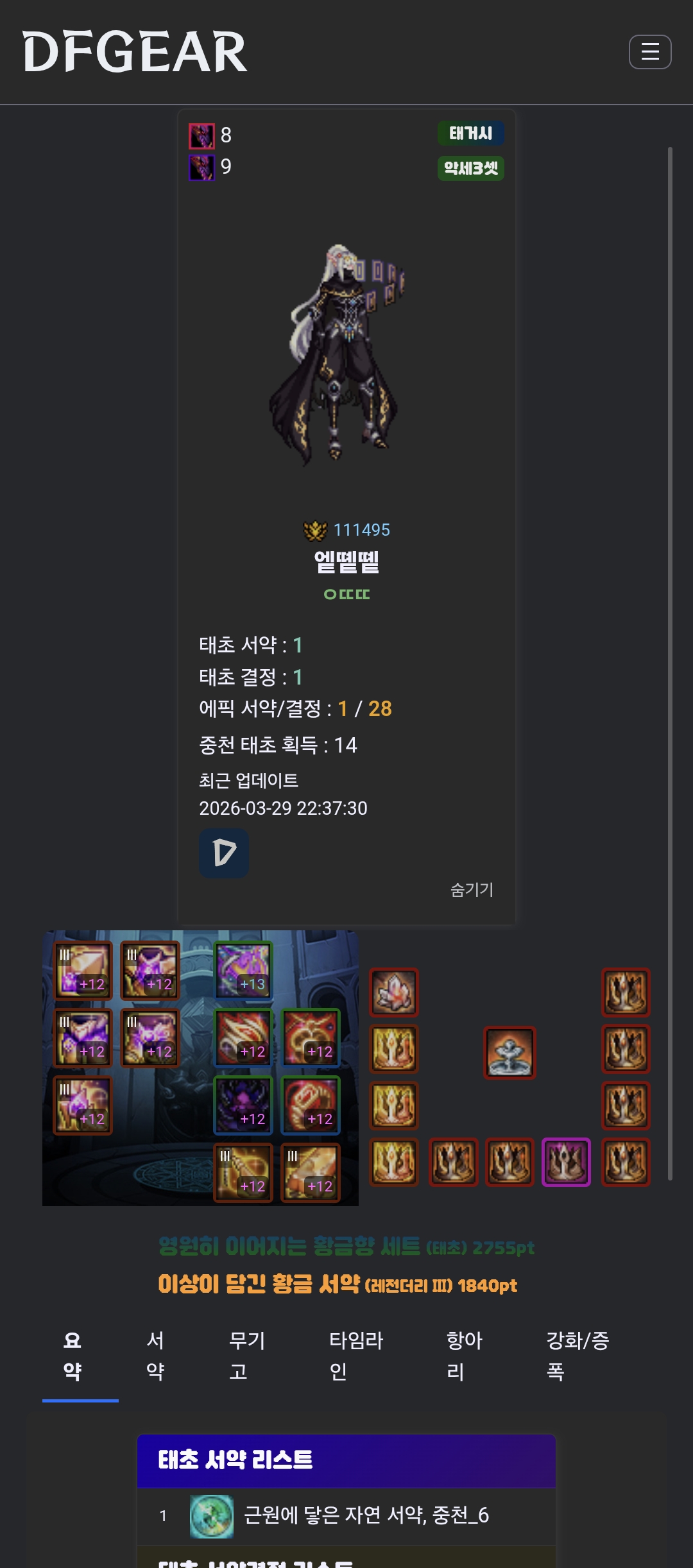
Task: Tap the silver fountain item icon
Action: point(509,1053)
